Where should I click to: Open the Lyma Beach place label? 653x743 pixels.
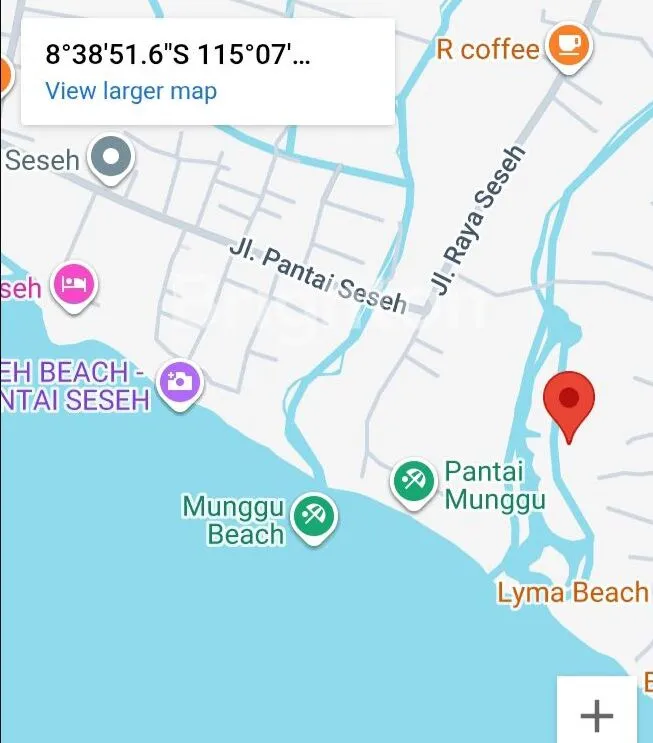[573, 593]
